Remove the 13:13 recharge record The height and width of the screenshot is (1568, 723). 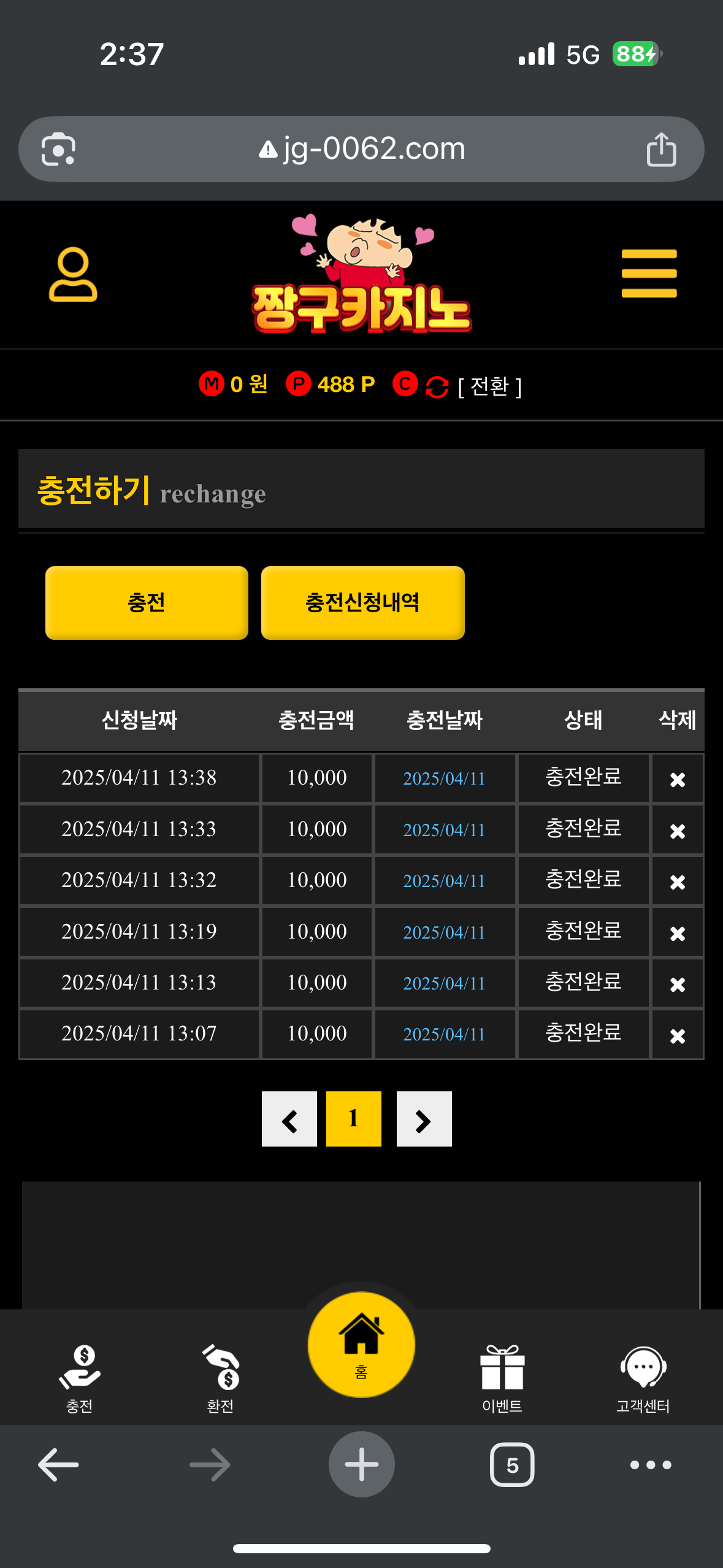pos(677,984)
